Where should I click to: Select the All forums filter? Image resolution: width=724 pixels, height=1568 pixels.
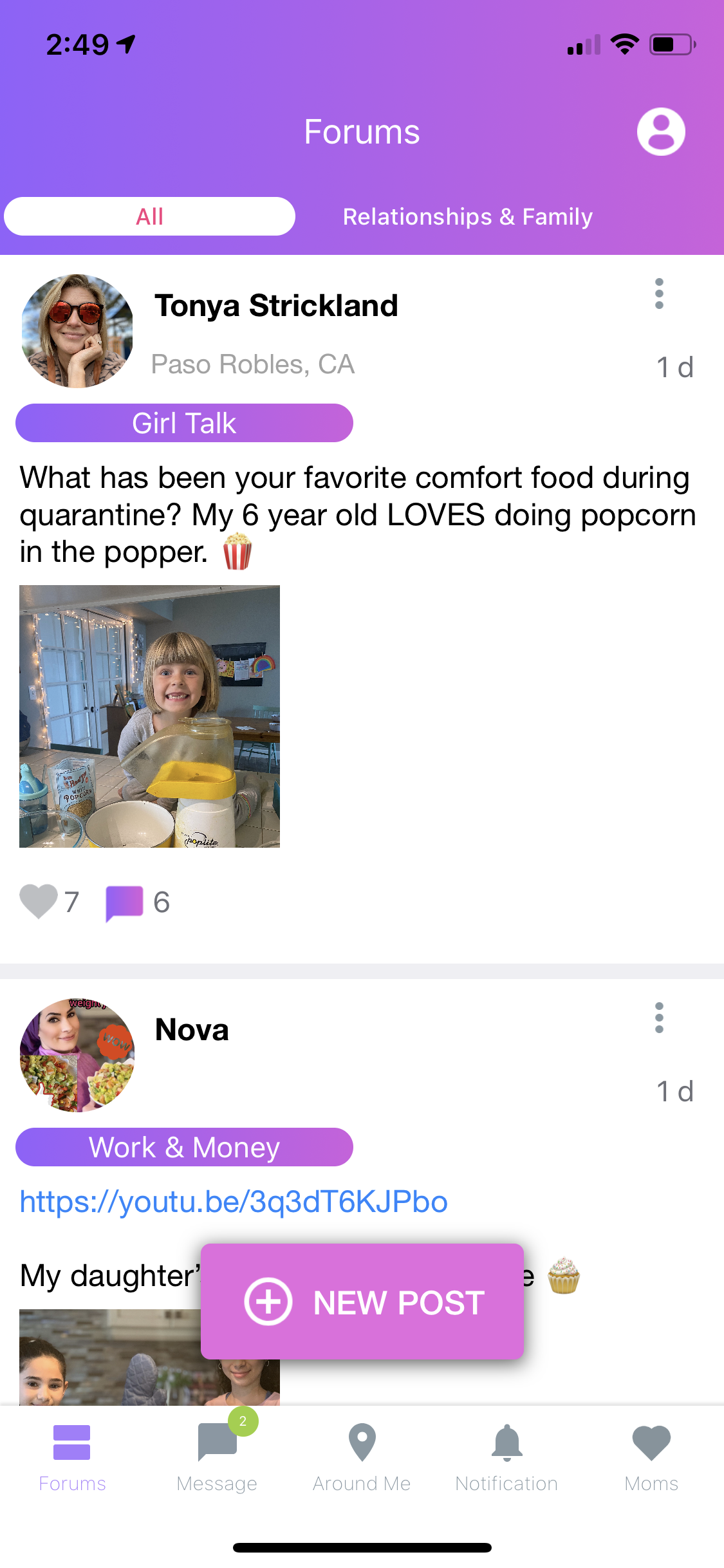click(149, 216)
